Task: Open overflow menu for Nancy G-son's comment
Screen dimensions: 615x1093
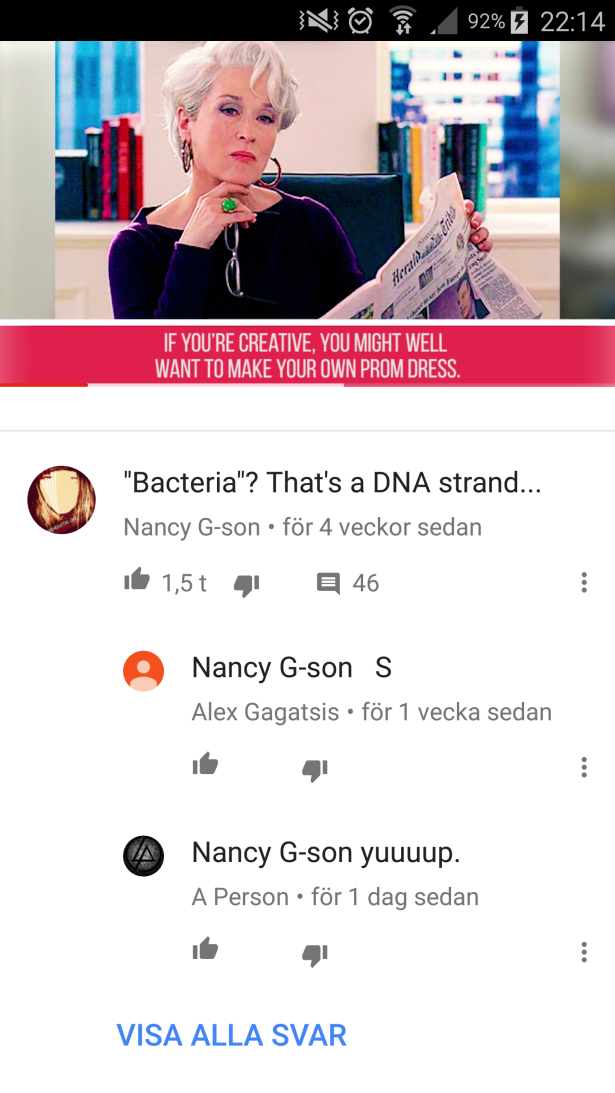Action: [x=584, y=583]
